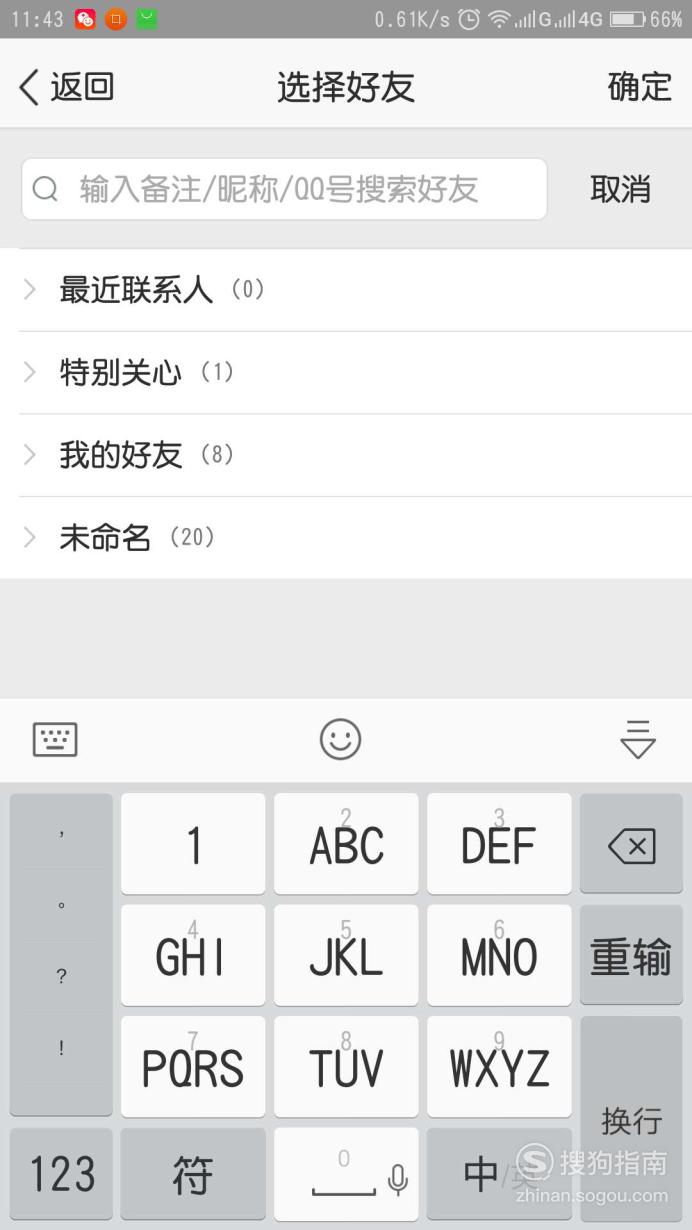The width and height of the screenshot is (692, 1230).
Task: Tap the backspace key
Action: 631,844
